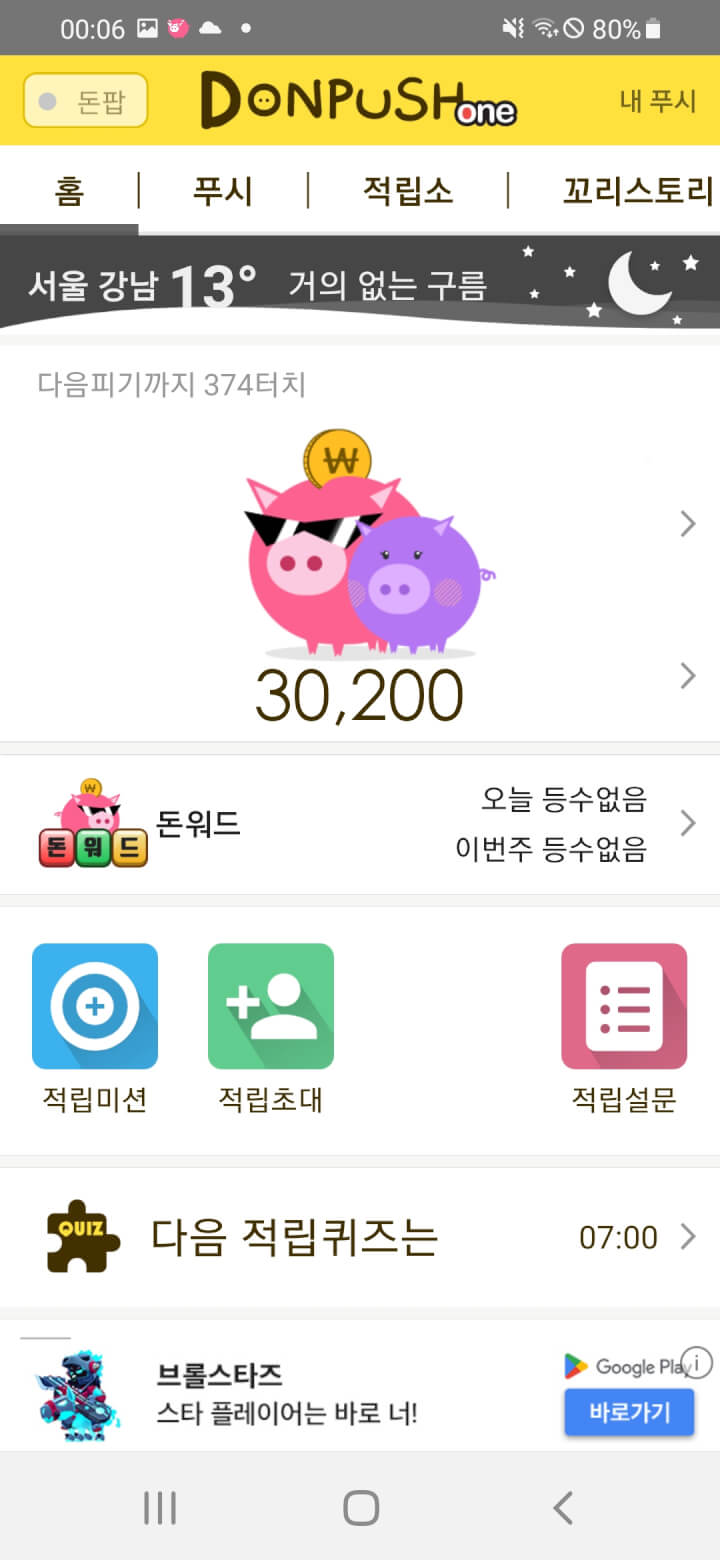This screenshot has width=720, height=1560.
Task: Return to the device home screen
Action: (360, 1507)
